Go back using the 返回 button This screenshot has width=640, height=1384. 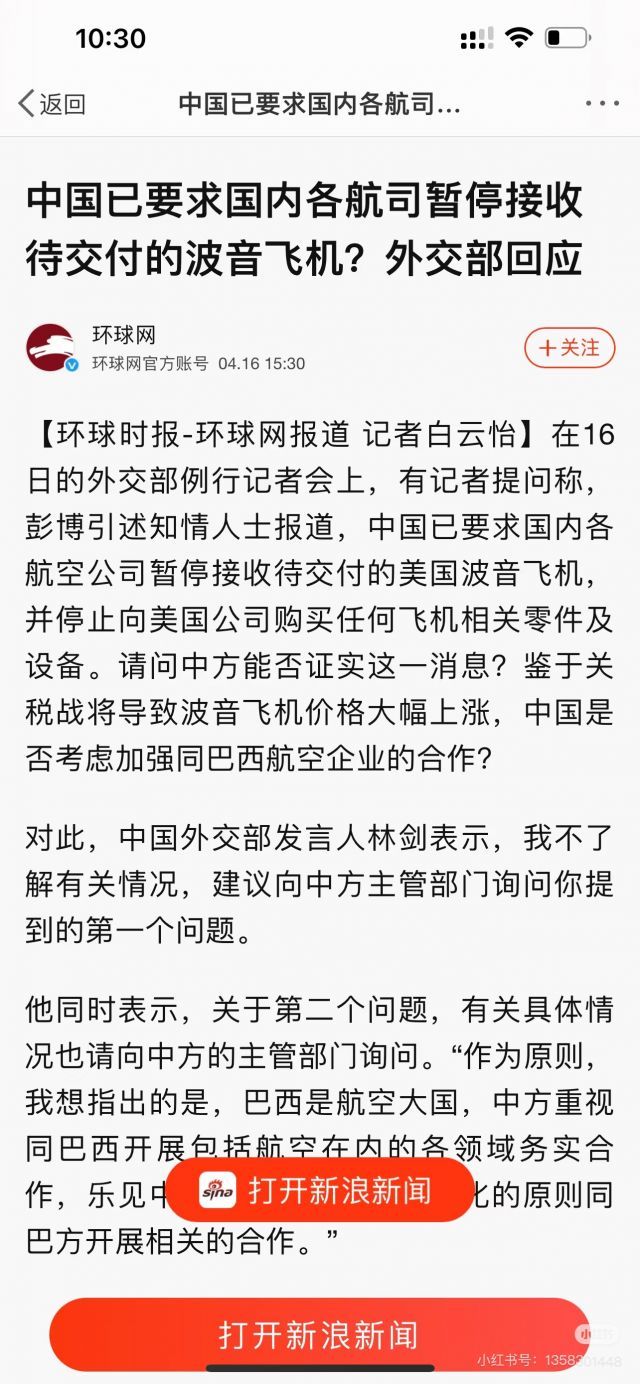pos(52,104)
